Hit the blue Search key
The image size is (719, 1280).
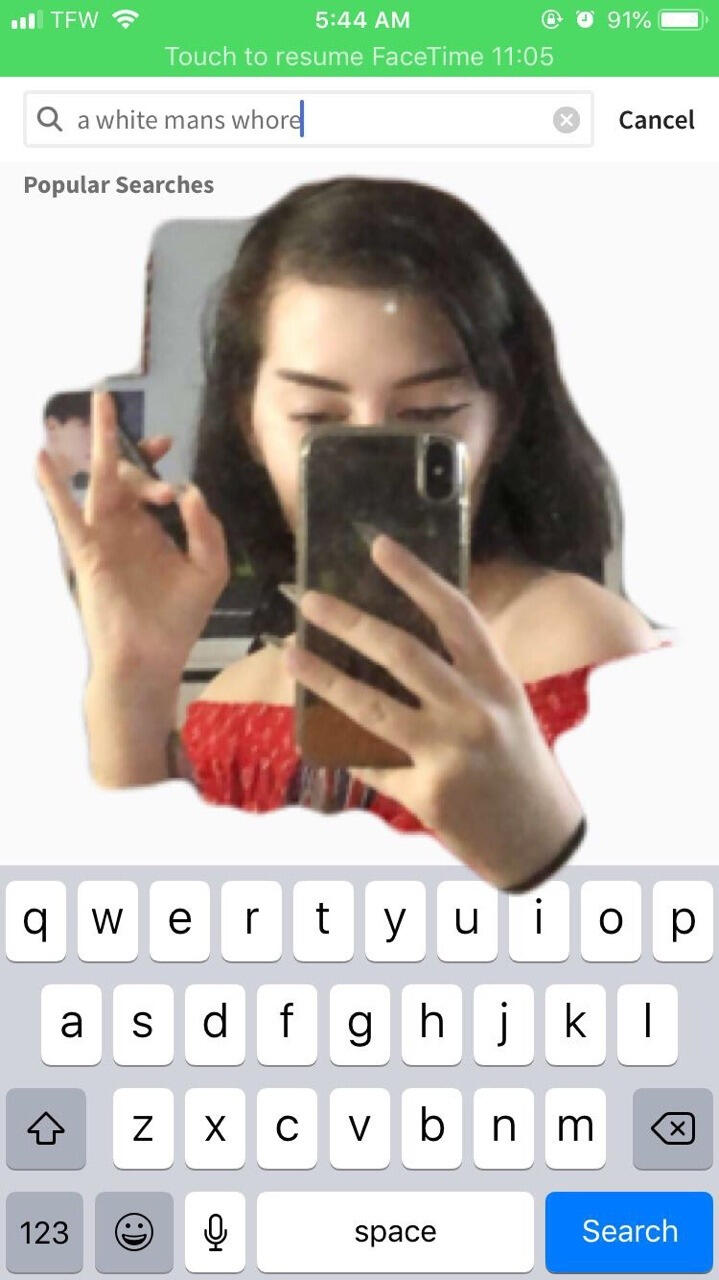[x=630, y=1231]
